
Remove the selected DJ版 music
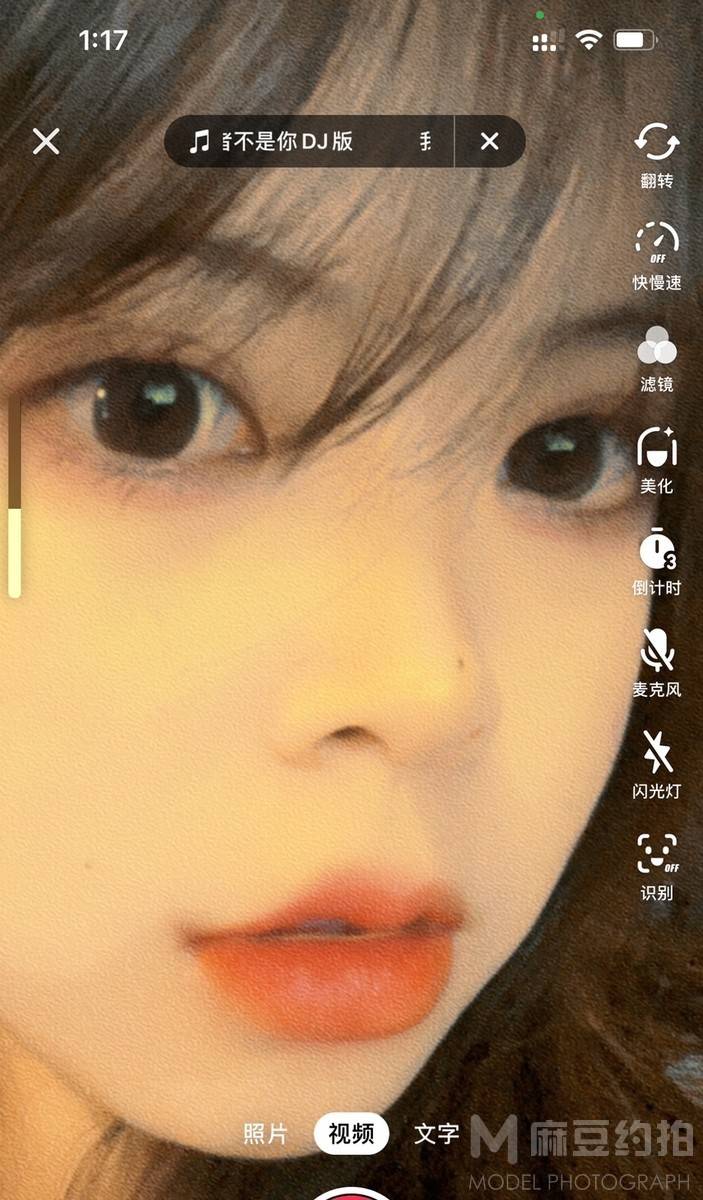pyautogui.click(x=489, y=142)
